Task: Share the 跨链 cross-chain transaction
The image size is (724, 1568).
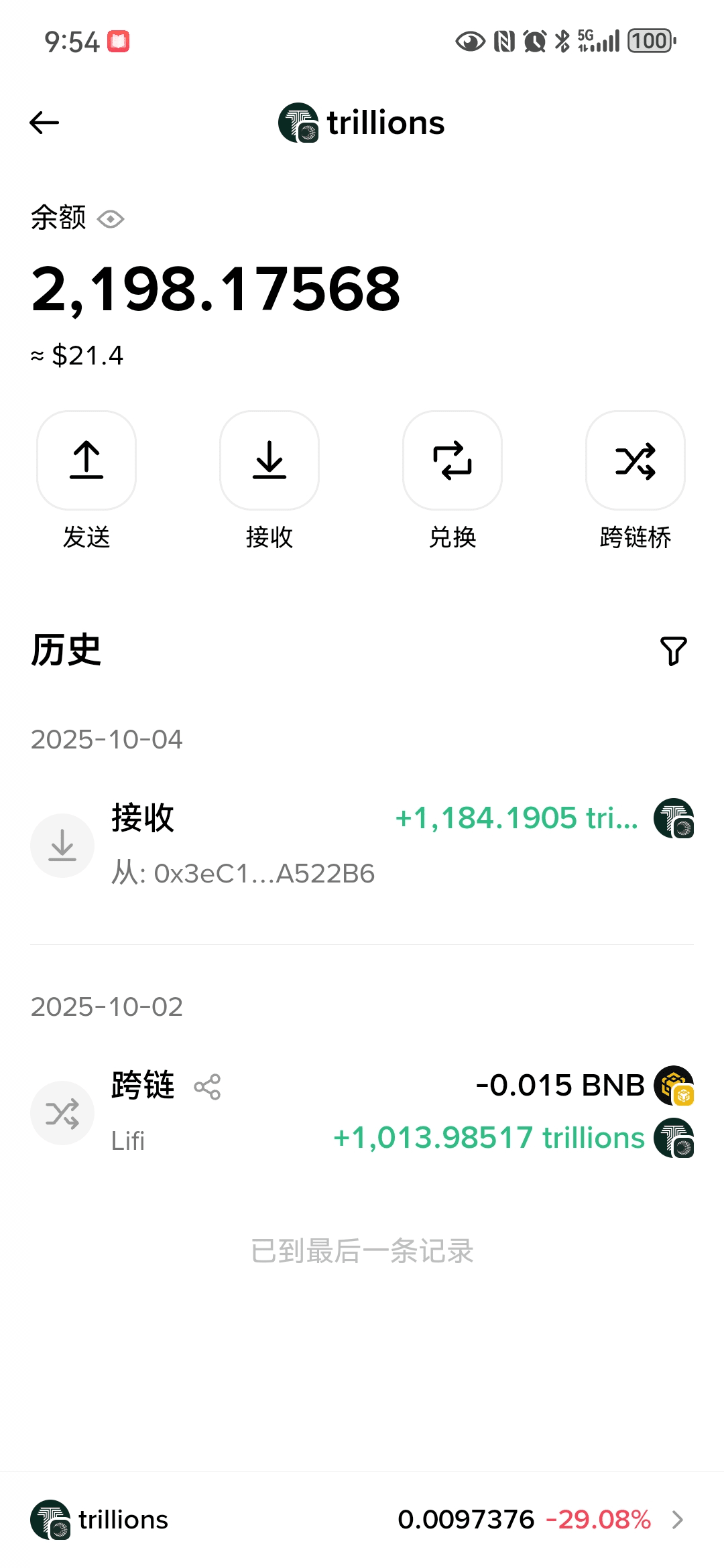Action: point(207,1086)
